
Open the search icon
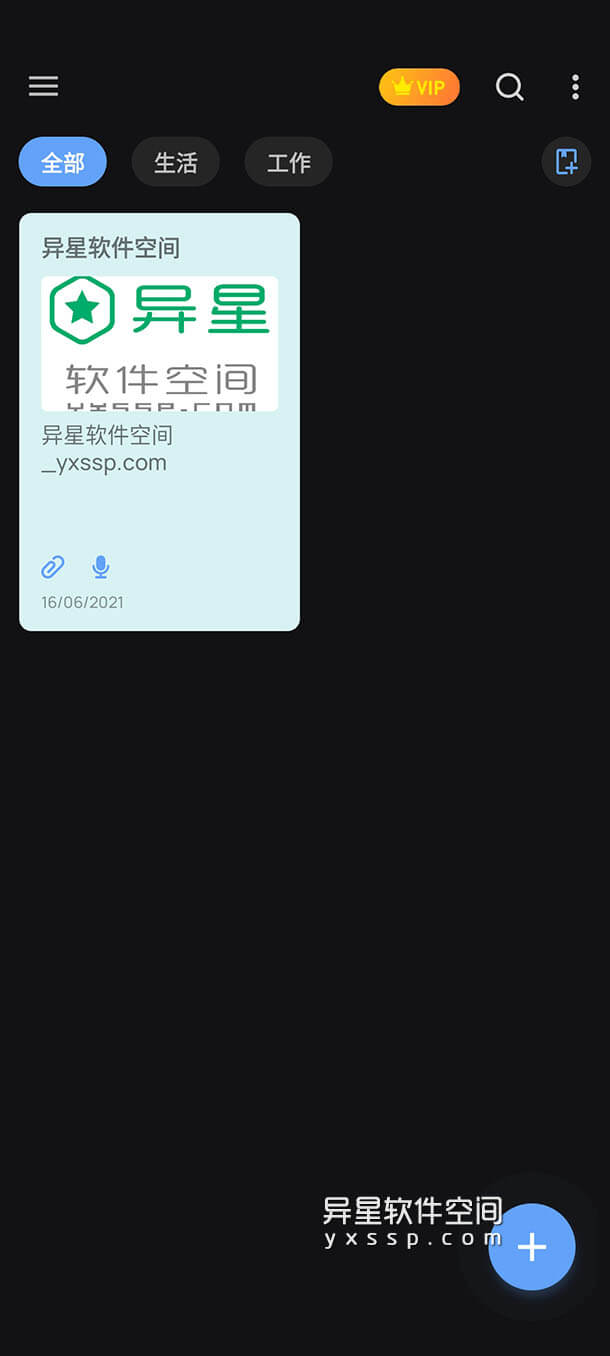point(510,87)
